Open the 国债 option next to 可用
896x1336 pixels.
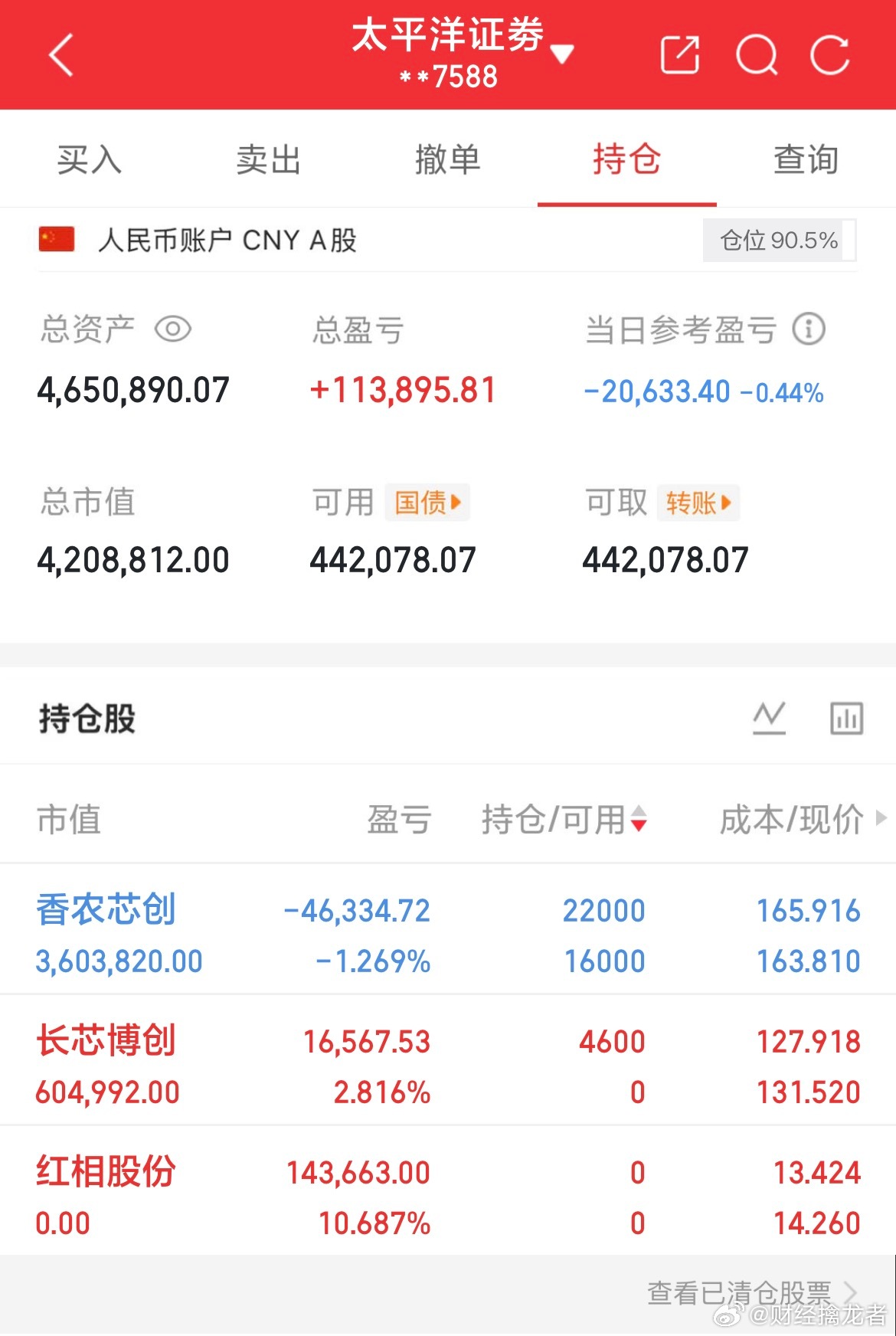427,502
